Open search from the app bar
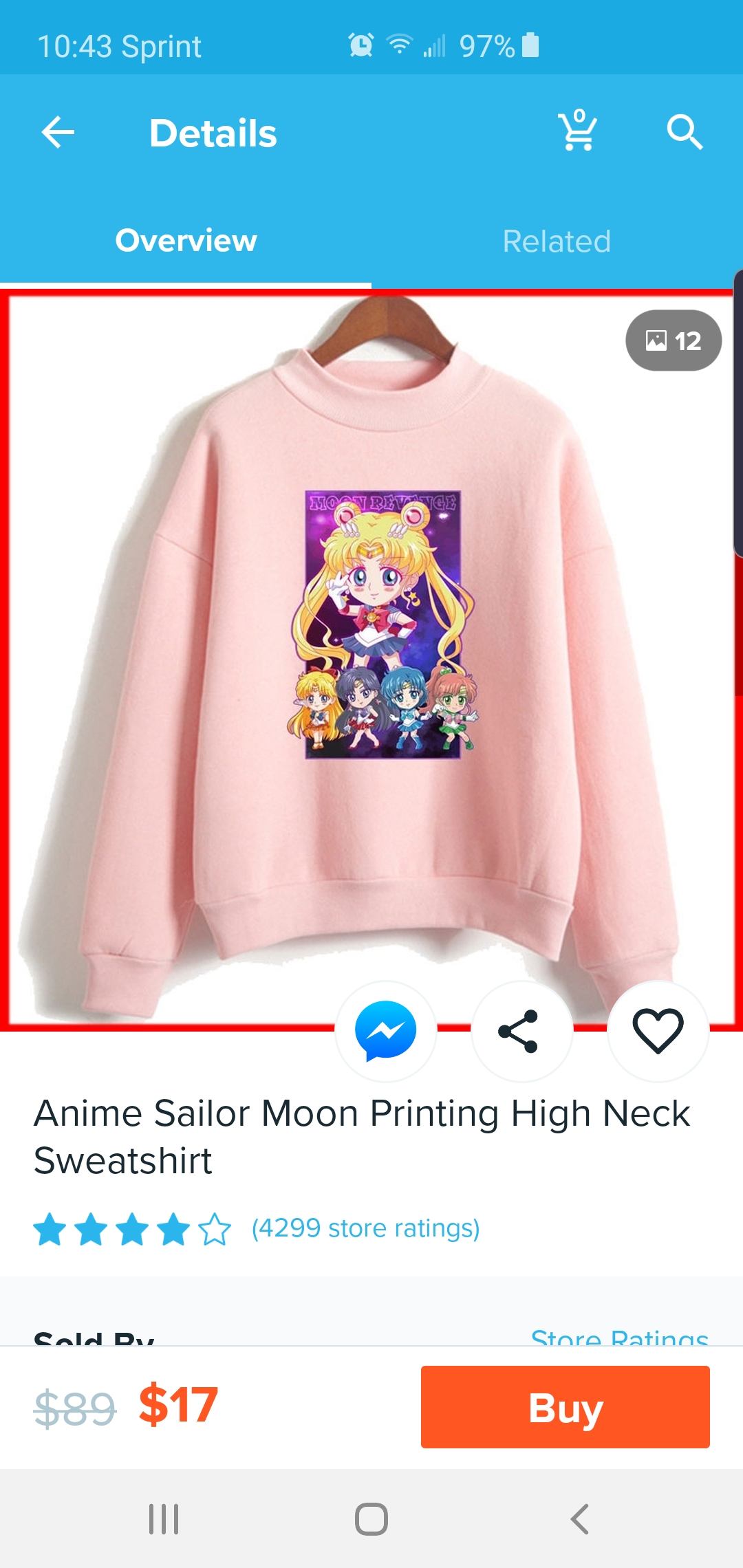This screenshot has height=1568, width=743. tap(685, 132)
